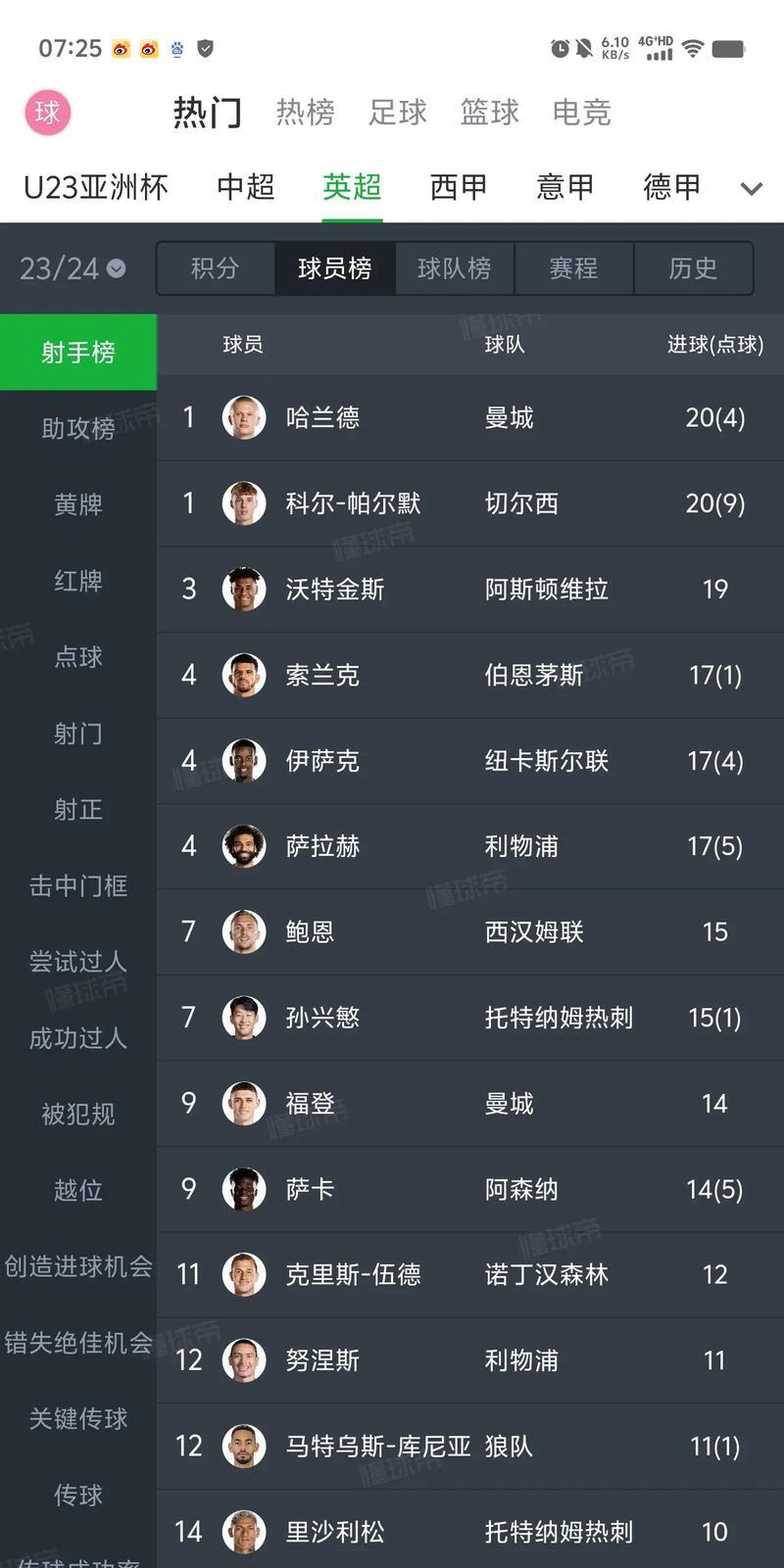784x1568 pixels.
Task: Open the 篮球 tab
Action: tap(489, 113)
